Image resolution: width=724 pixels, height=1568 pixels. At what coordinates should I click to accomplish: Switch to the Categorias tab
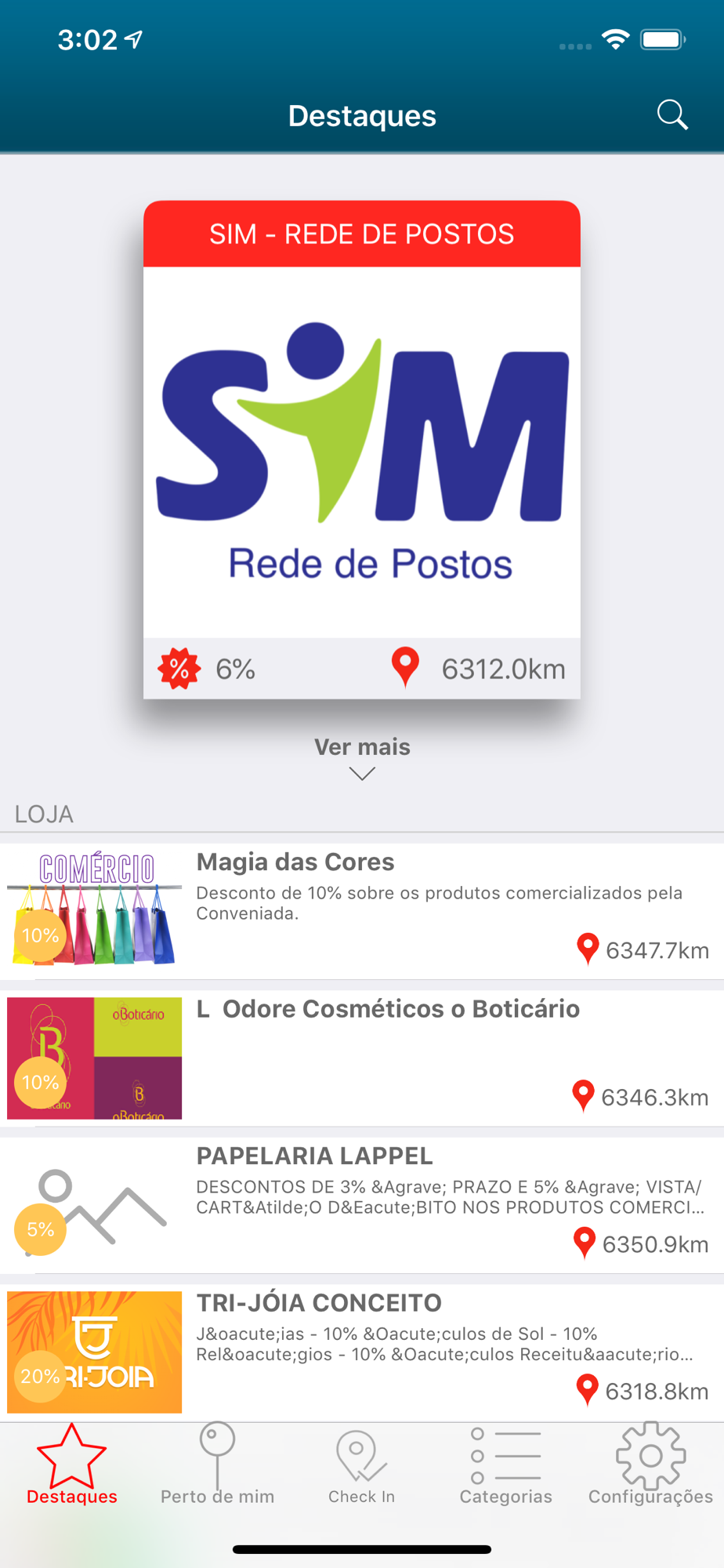coord(506,1465)
